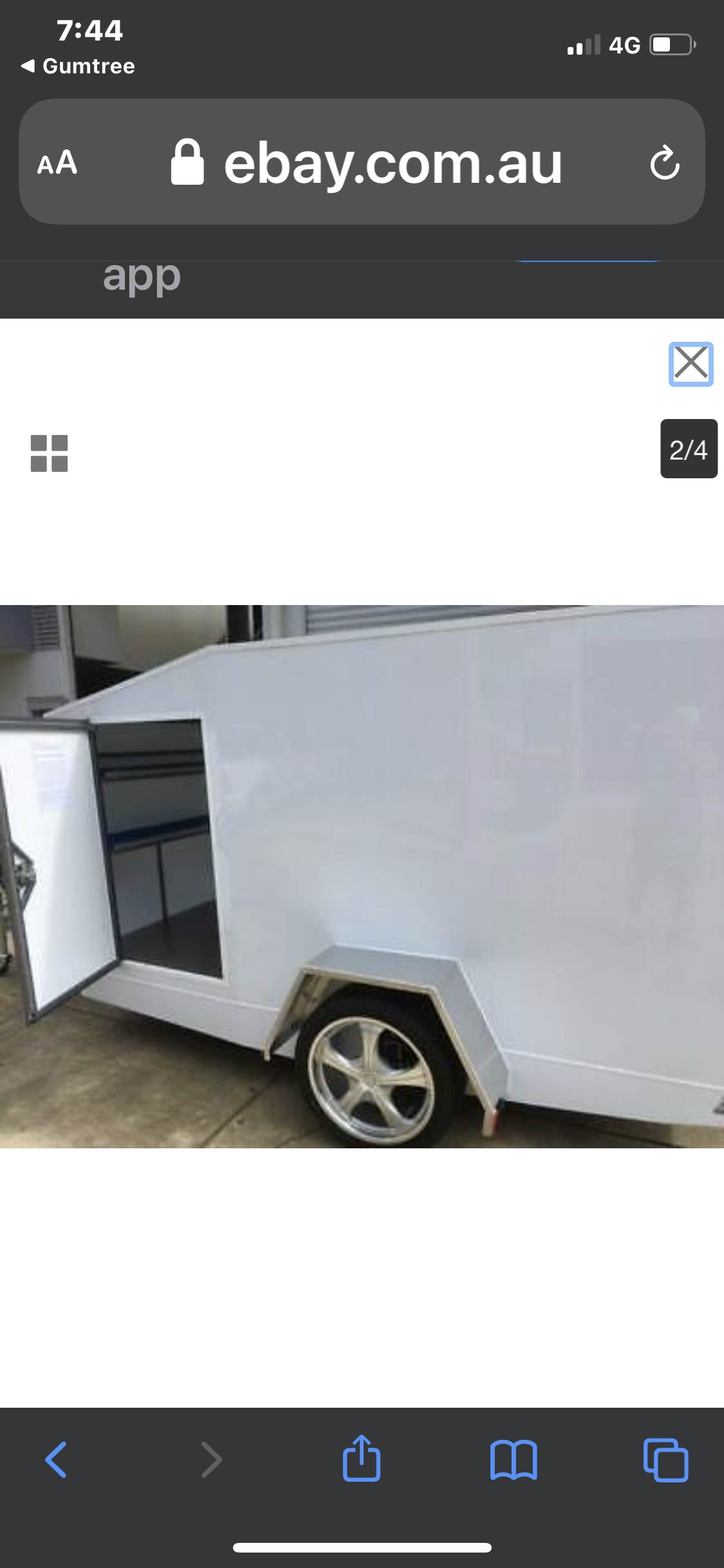The width and height of the screenshot is (724, 1568).
Task: Open the AA text size menu
Action: (x=57, y=163)
